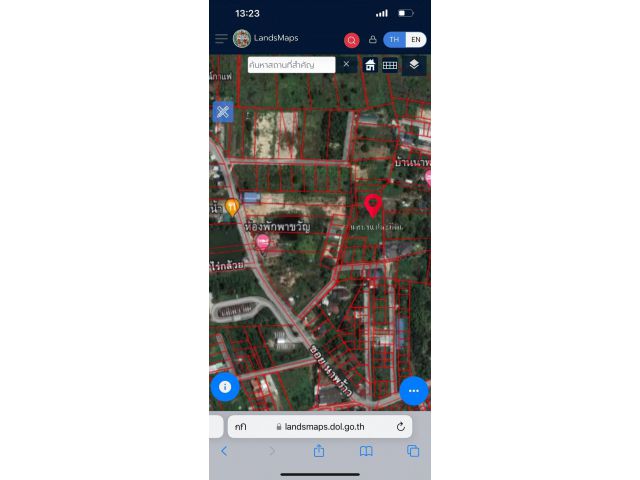Focus the place search field
Viewport: 640px width, 480px height.
pos(291,64)
